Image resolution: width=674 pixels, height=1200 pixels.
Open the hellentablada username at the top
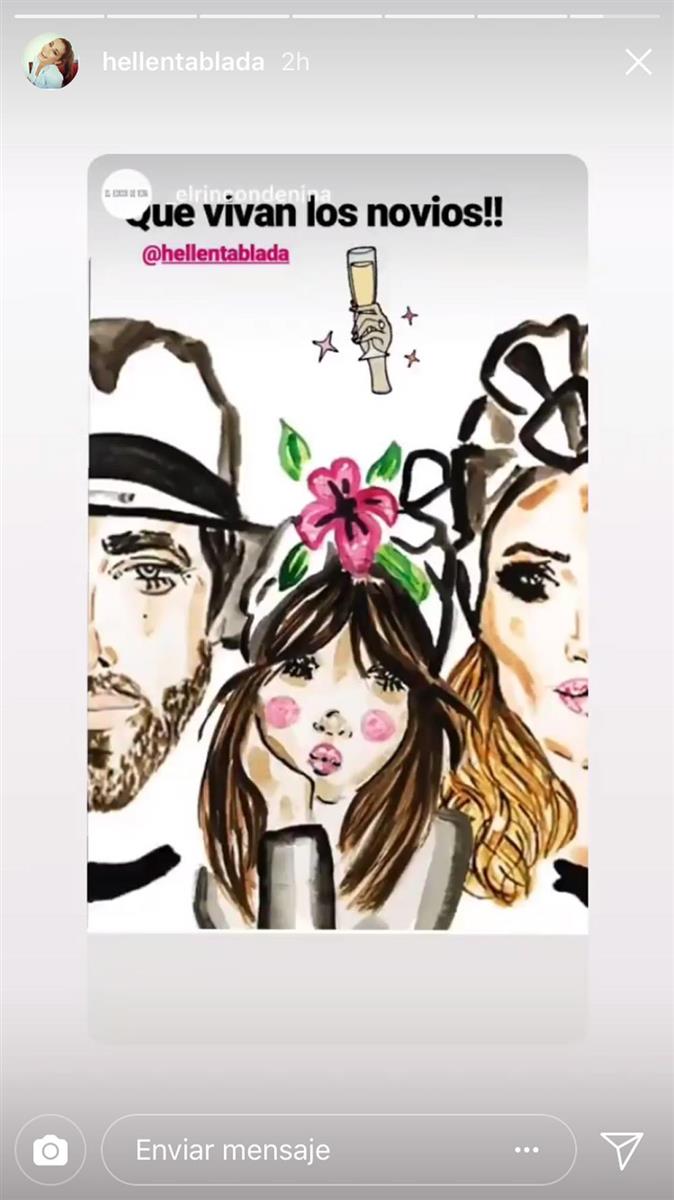click(183, 62)
